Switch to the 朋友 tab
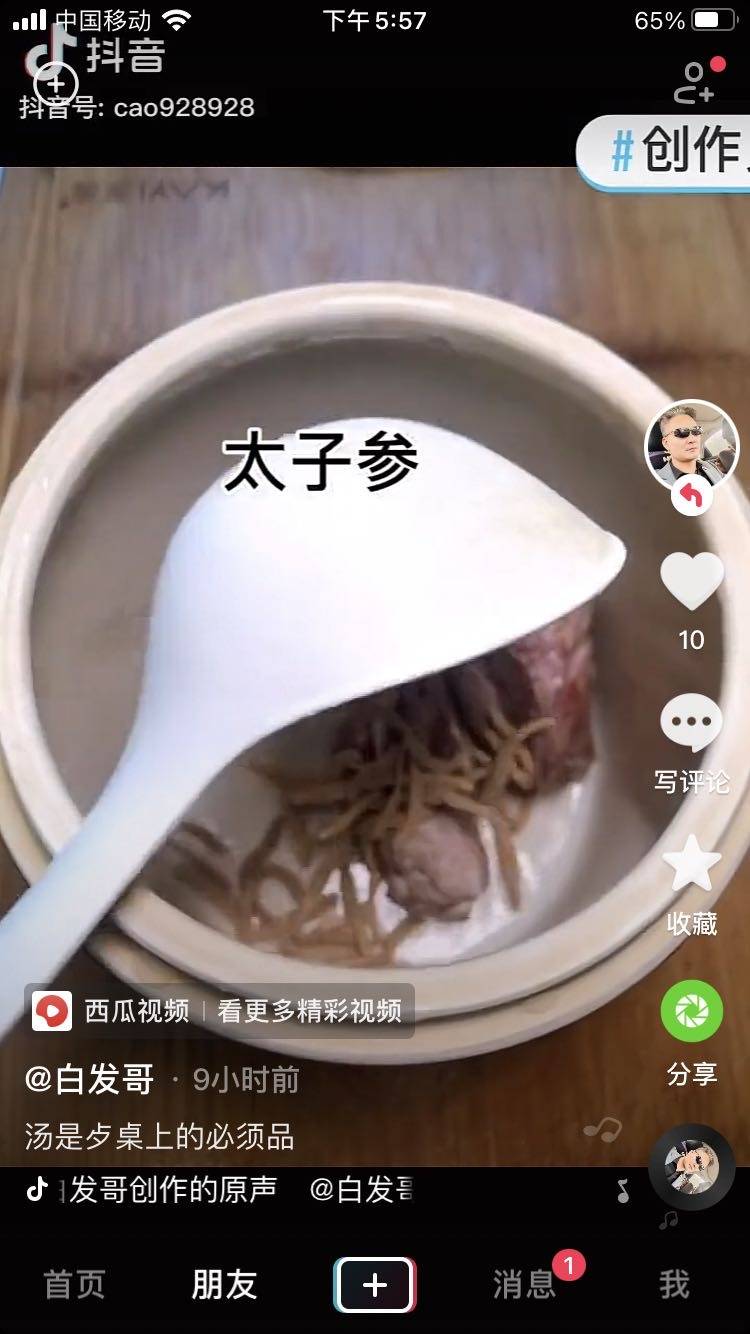This screenshot has width=750, height=1334. (x=224, y=1285)
